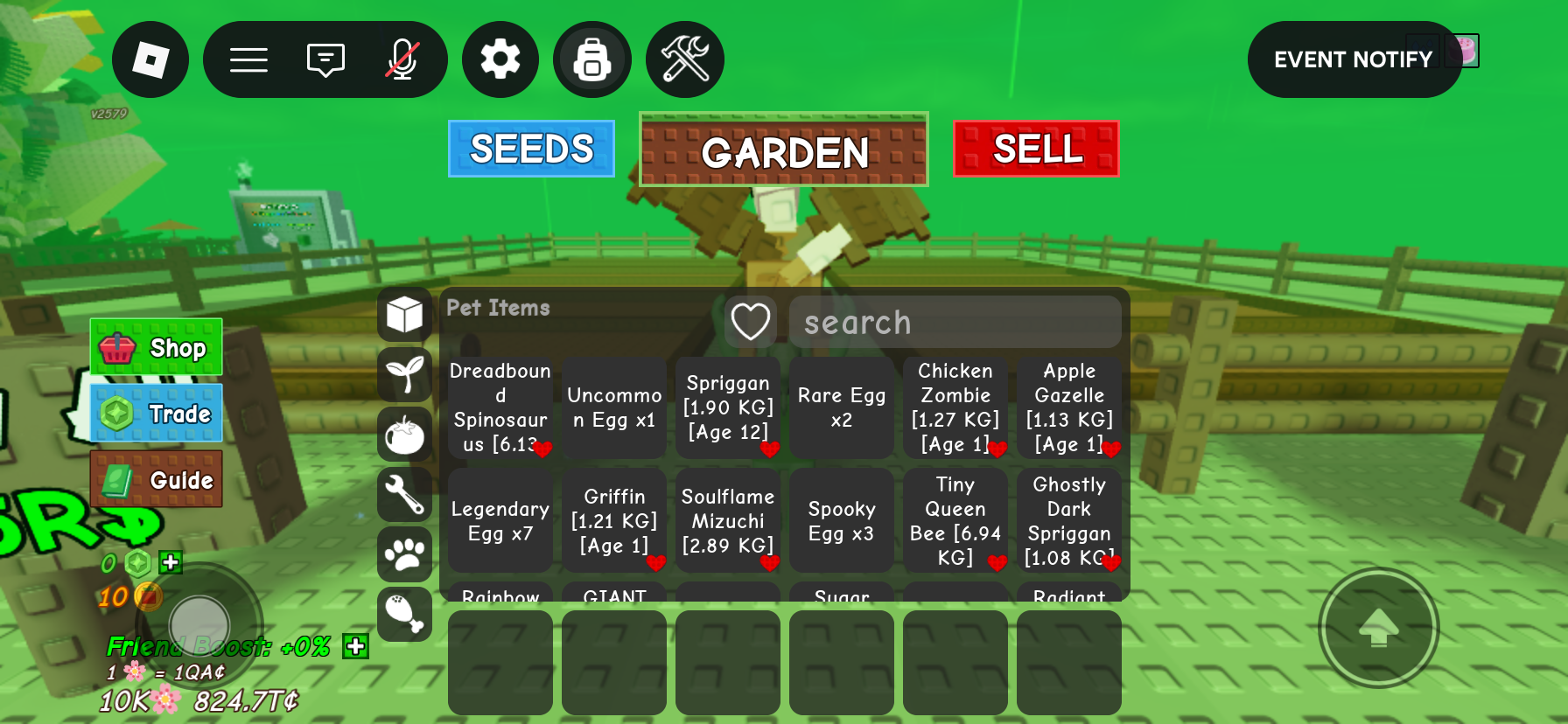The height and width of the screenshot is (724, 1568).
Task: Jump with the arrow button
Action: click(1378, 628)
